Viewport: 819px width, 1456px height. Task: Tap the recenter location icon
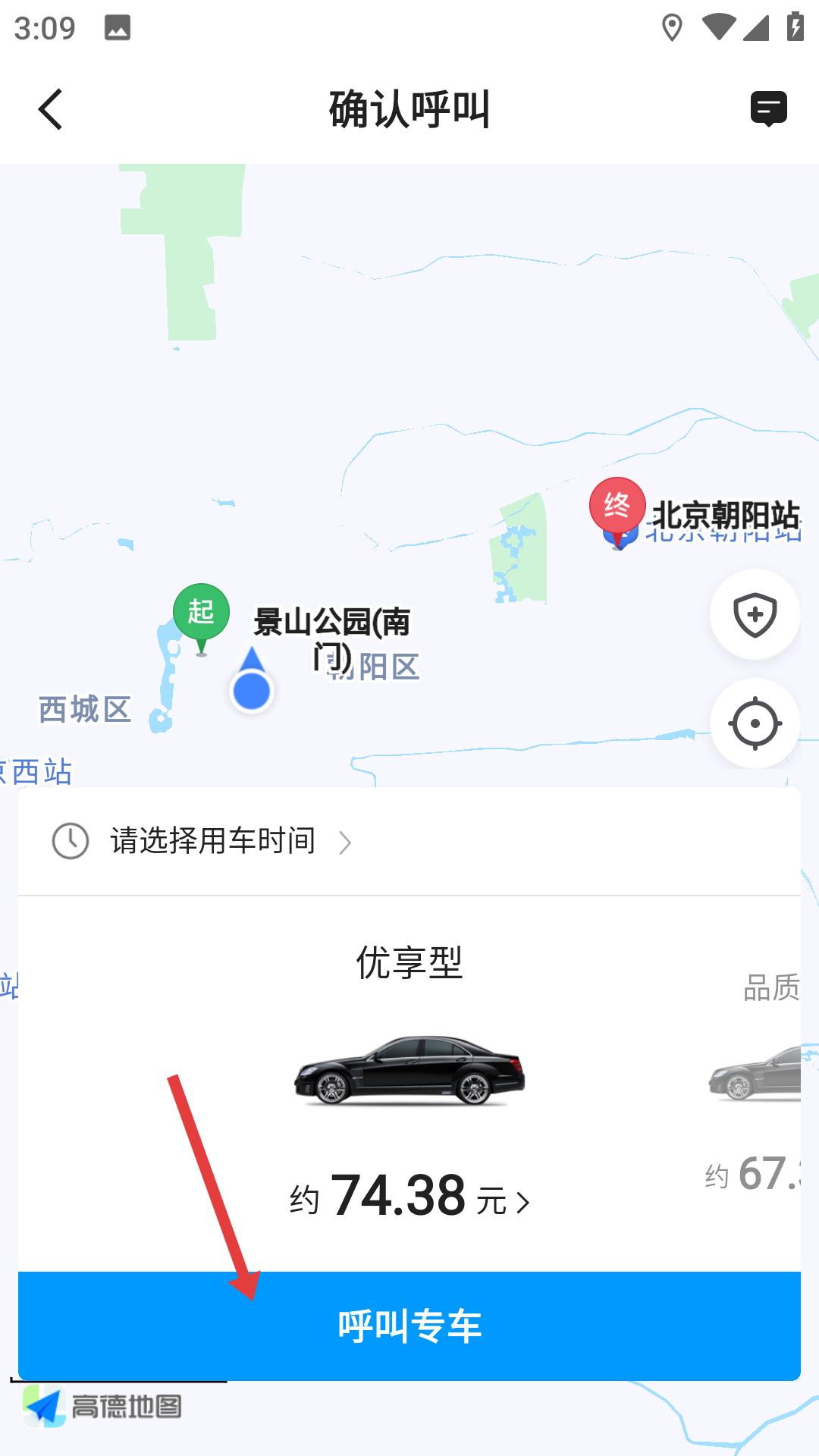[x=755, y=724]
